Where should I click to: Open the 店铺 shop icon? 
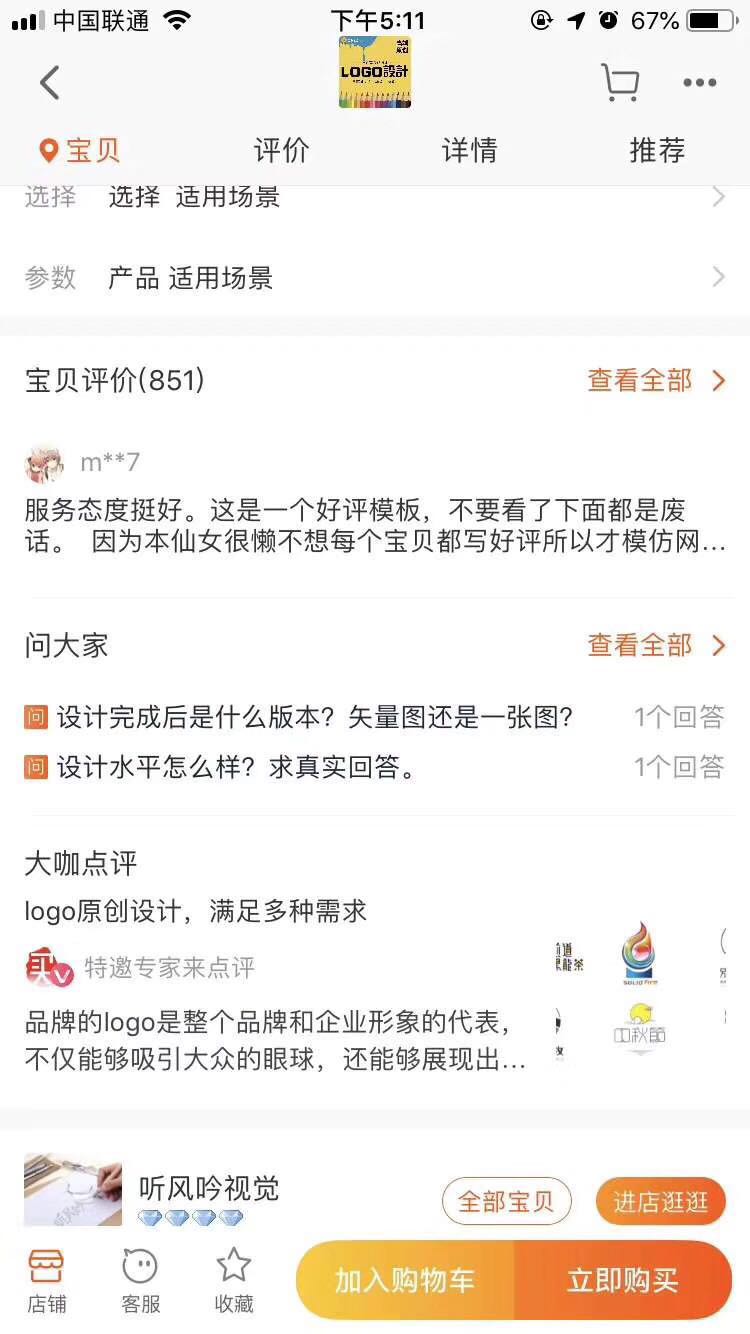click(x=46, y=1280)
